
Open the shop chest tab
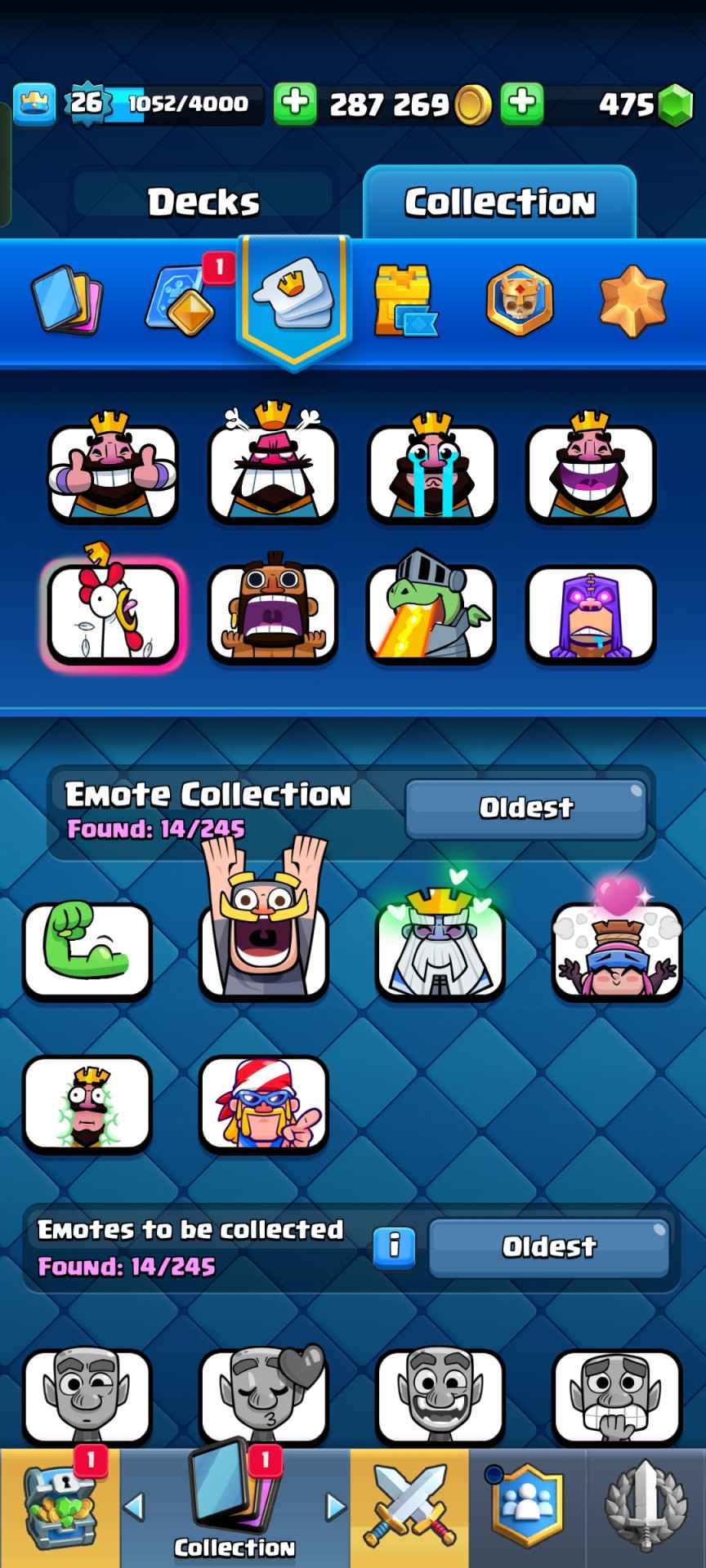coord(59,1508)
